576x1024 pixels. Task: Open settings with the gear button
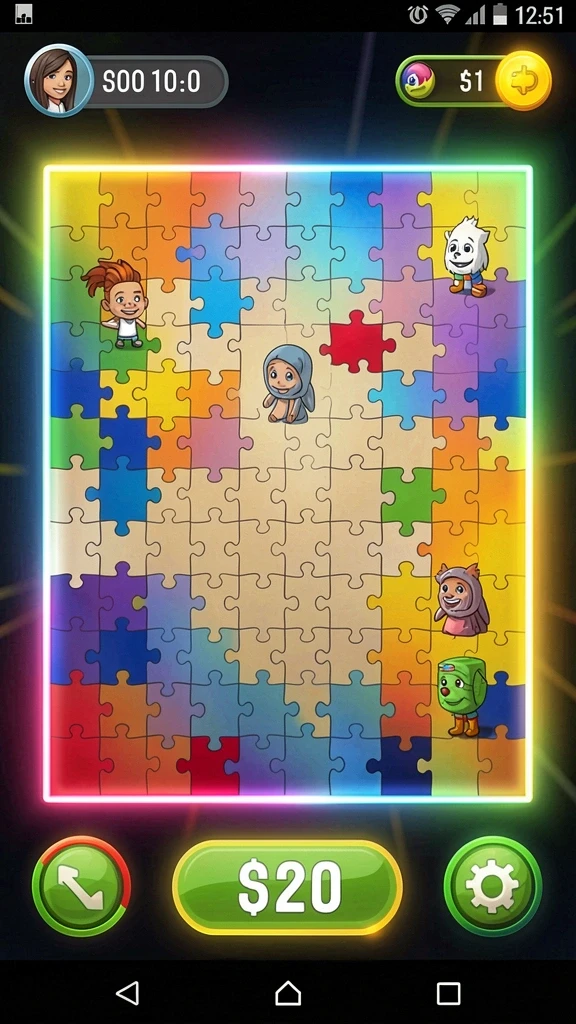coord(492,886)
